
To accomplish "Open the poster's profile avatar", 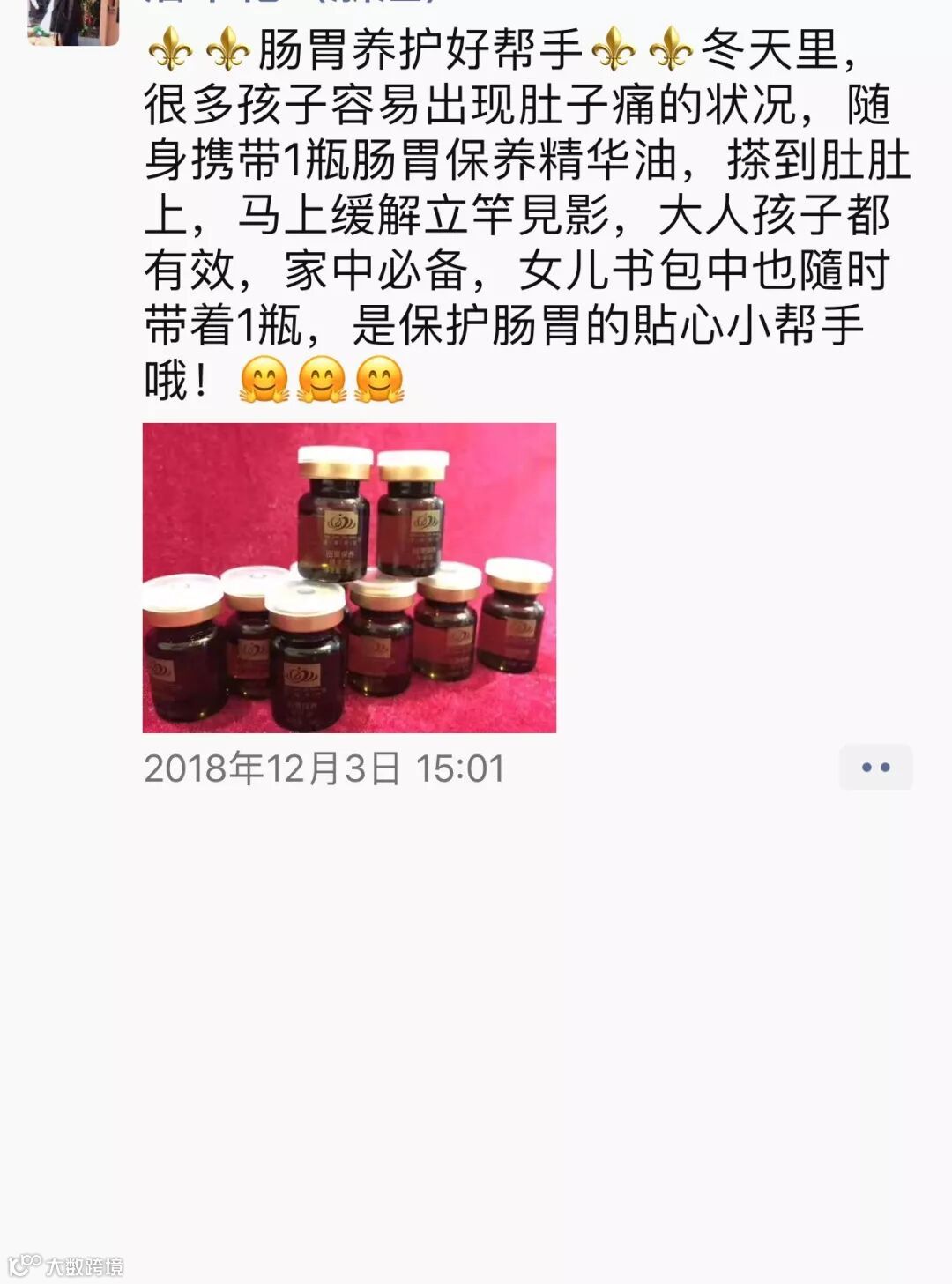I will click(73, 21).
